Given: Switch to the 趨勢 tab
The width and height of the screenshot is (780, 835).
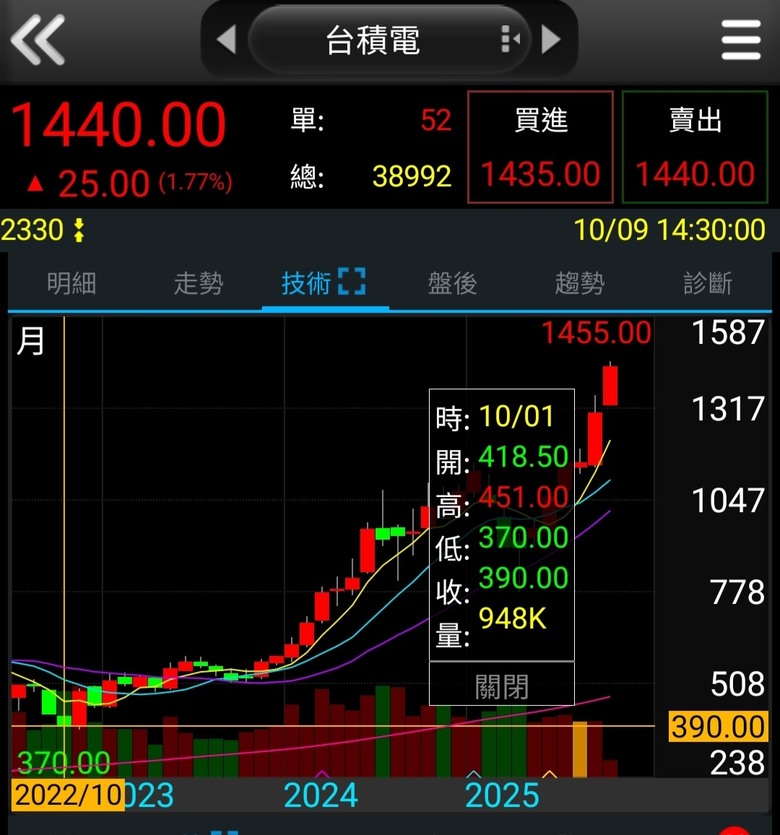Looking at the screenshot, I should tap(580, 284).
